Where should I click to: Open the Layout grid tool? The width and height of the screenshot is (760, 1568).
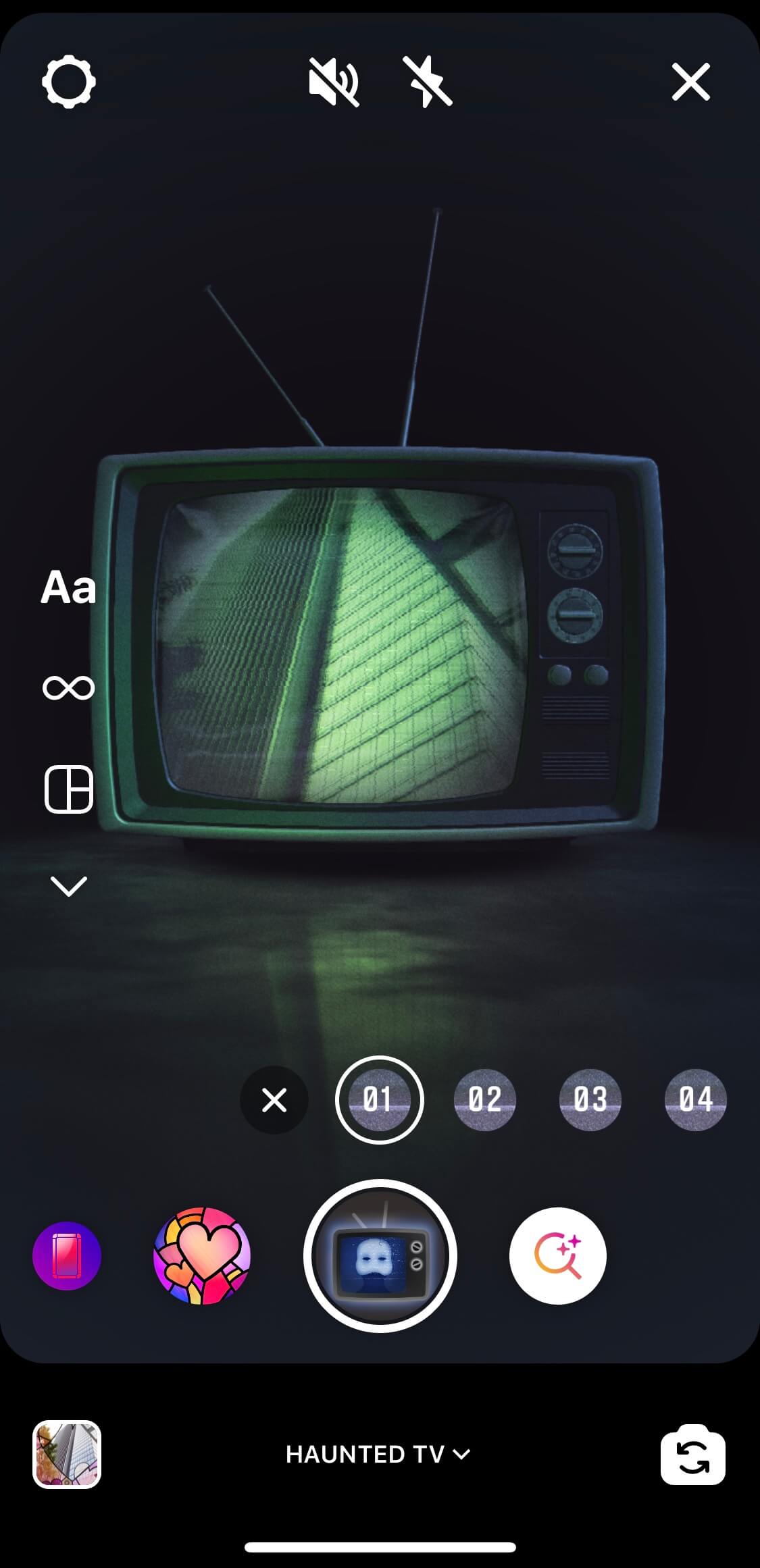click(68, 789)
